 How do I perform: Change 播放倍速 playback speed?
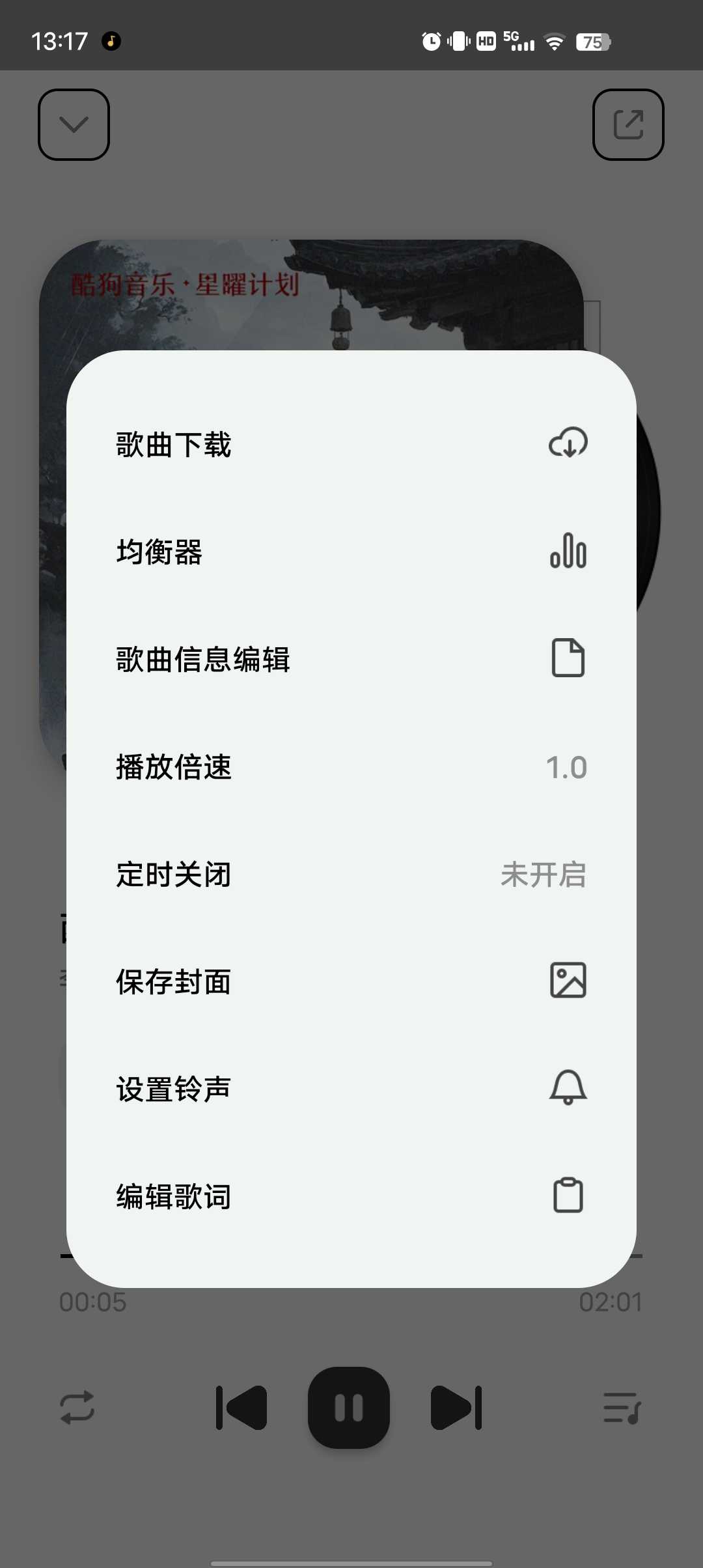(351, 766)
